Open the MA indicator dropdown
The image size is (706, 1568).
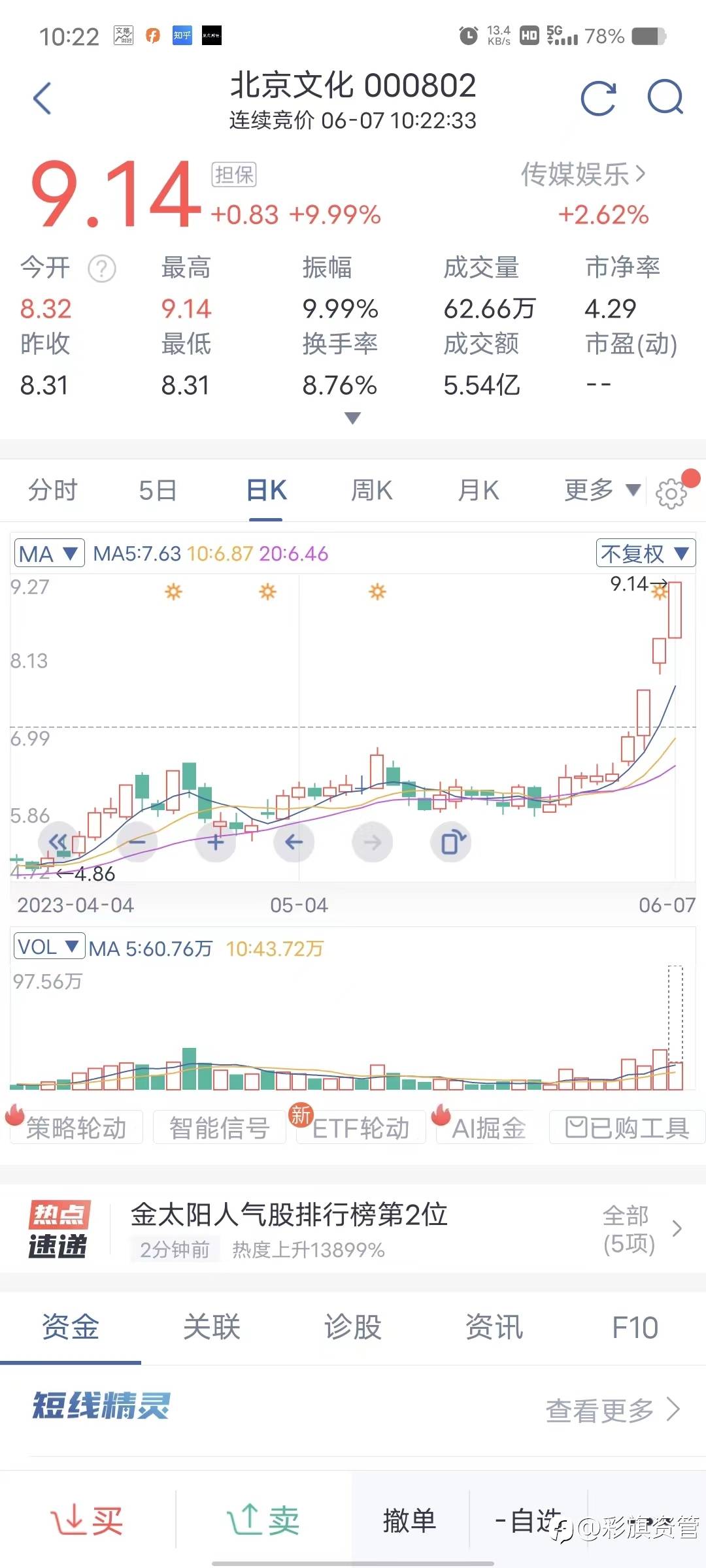[50, 553]
